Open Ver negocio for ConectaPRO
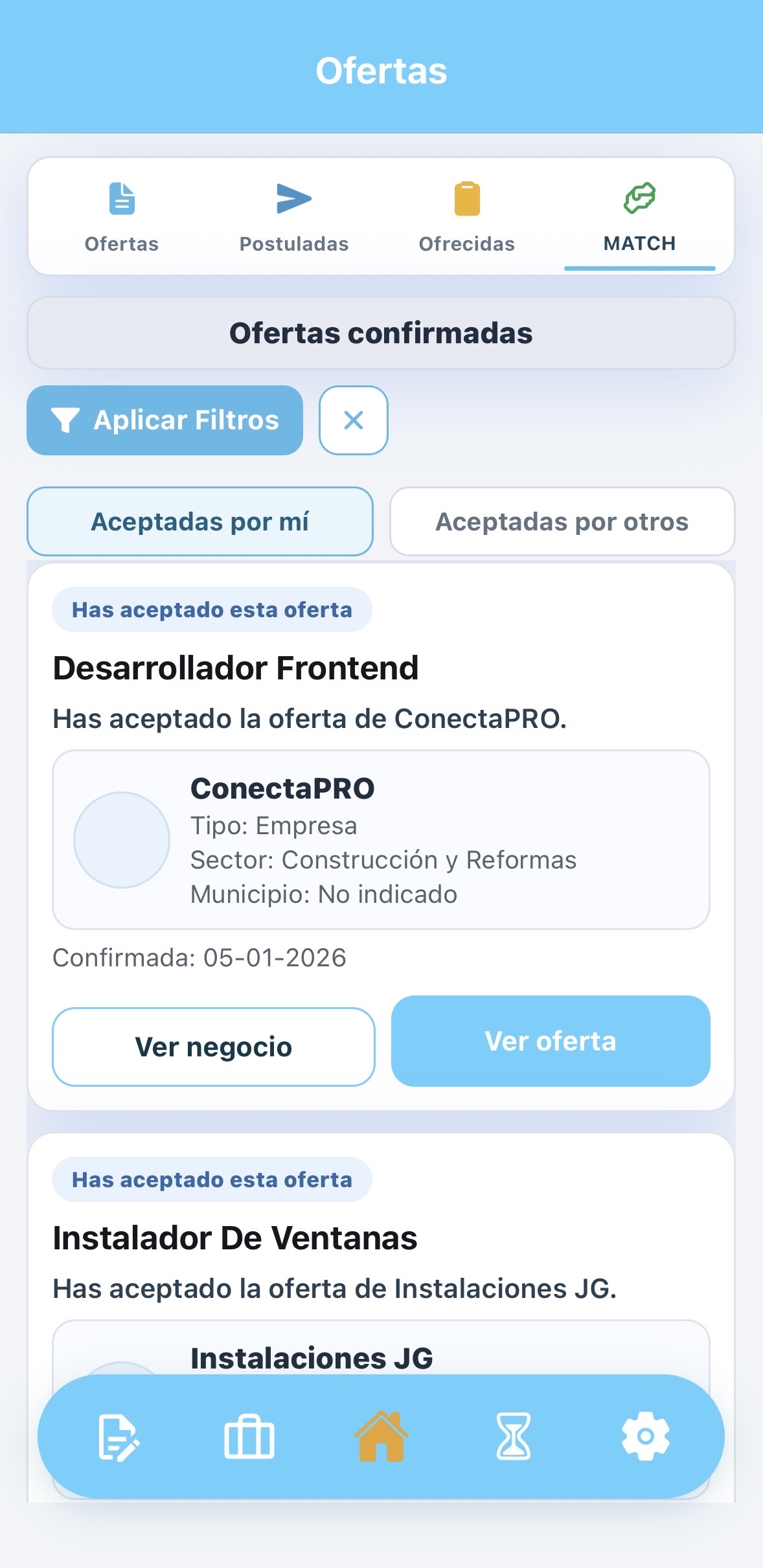The width and height of the screenshot is (763, 1568). tap(214, 1047)
